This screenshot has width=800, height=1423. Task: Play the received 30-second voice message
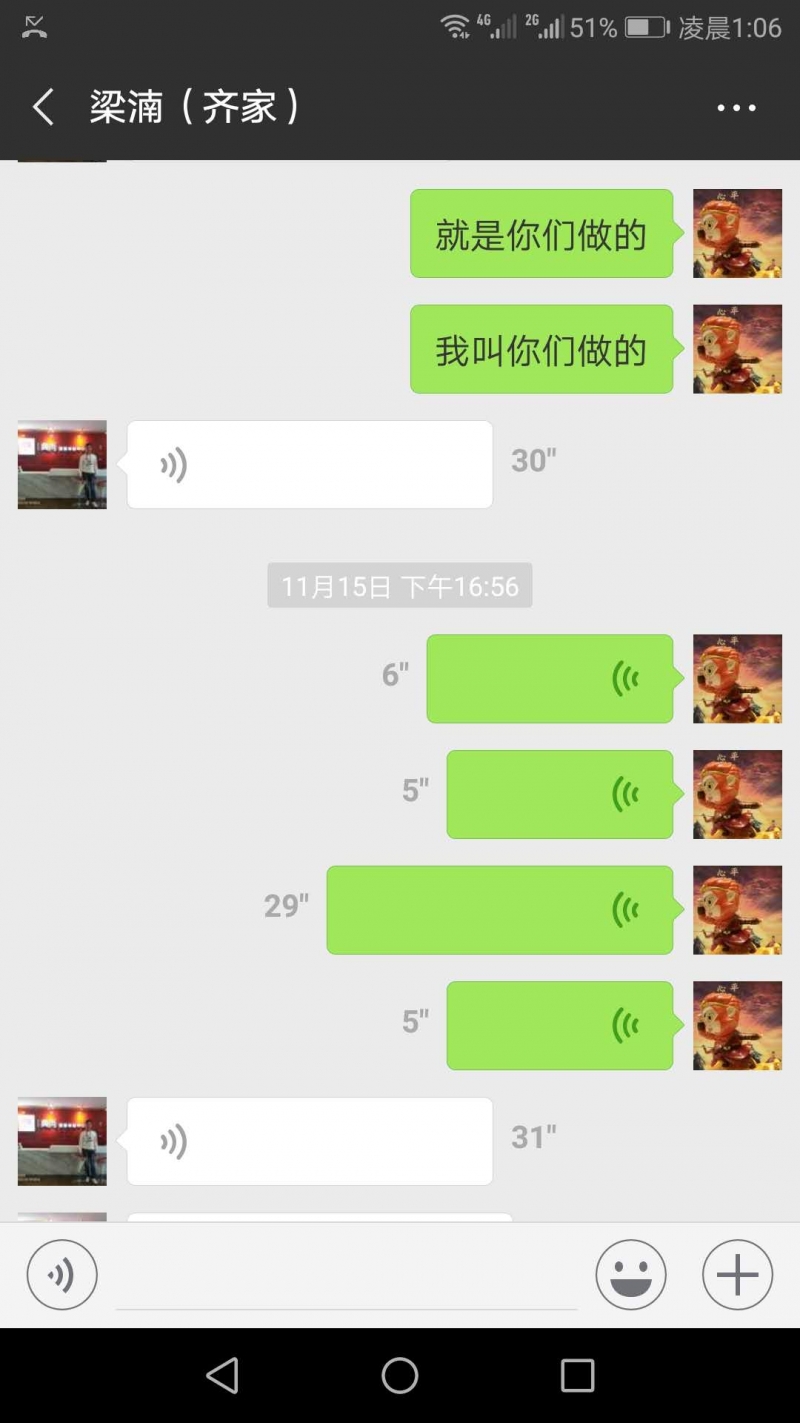[x=309, y=465]
